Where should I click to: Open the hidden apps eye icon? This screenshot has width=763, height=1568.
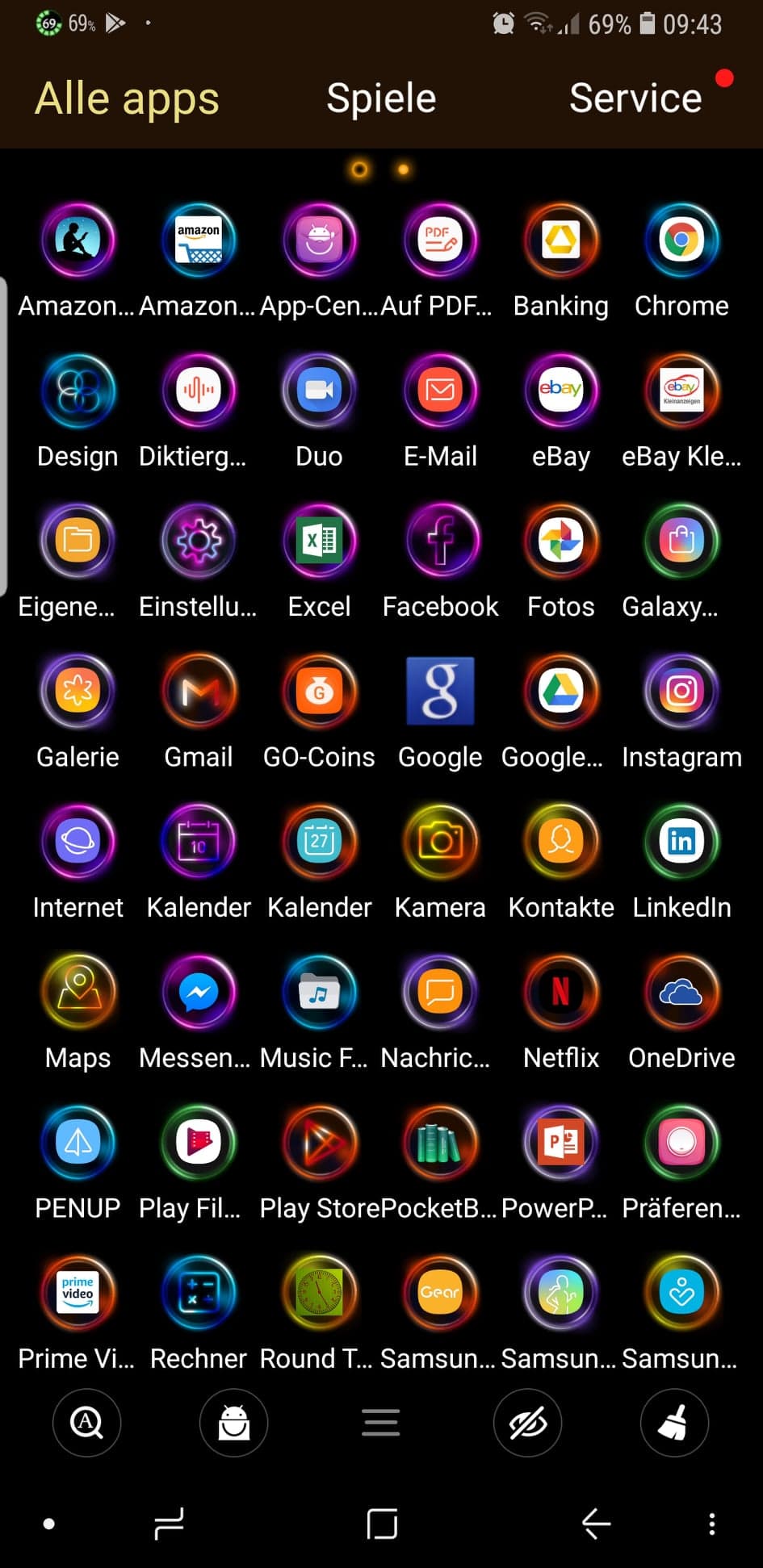click(x=528, y=1423)
